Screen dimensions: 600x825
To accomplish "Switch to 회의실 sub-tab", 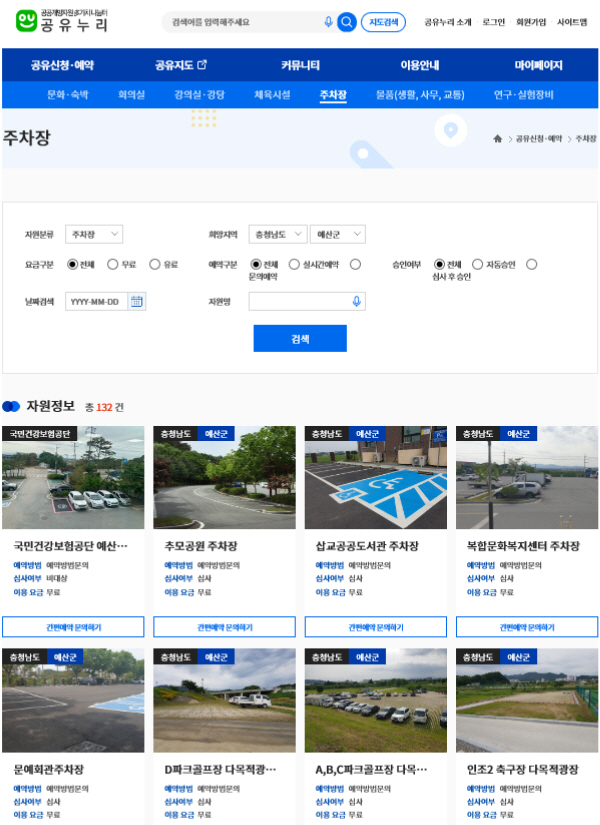I will pos(131,95).
